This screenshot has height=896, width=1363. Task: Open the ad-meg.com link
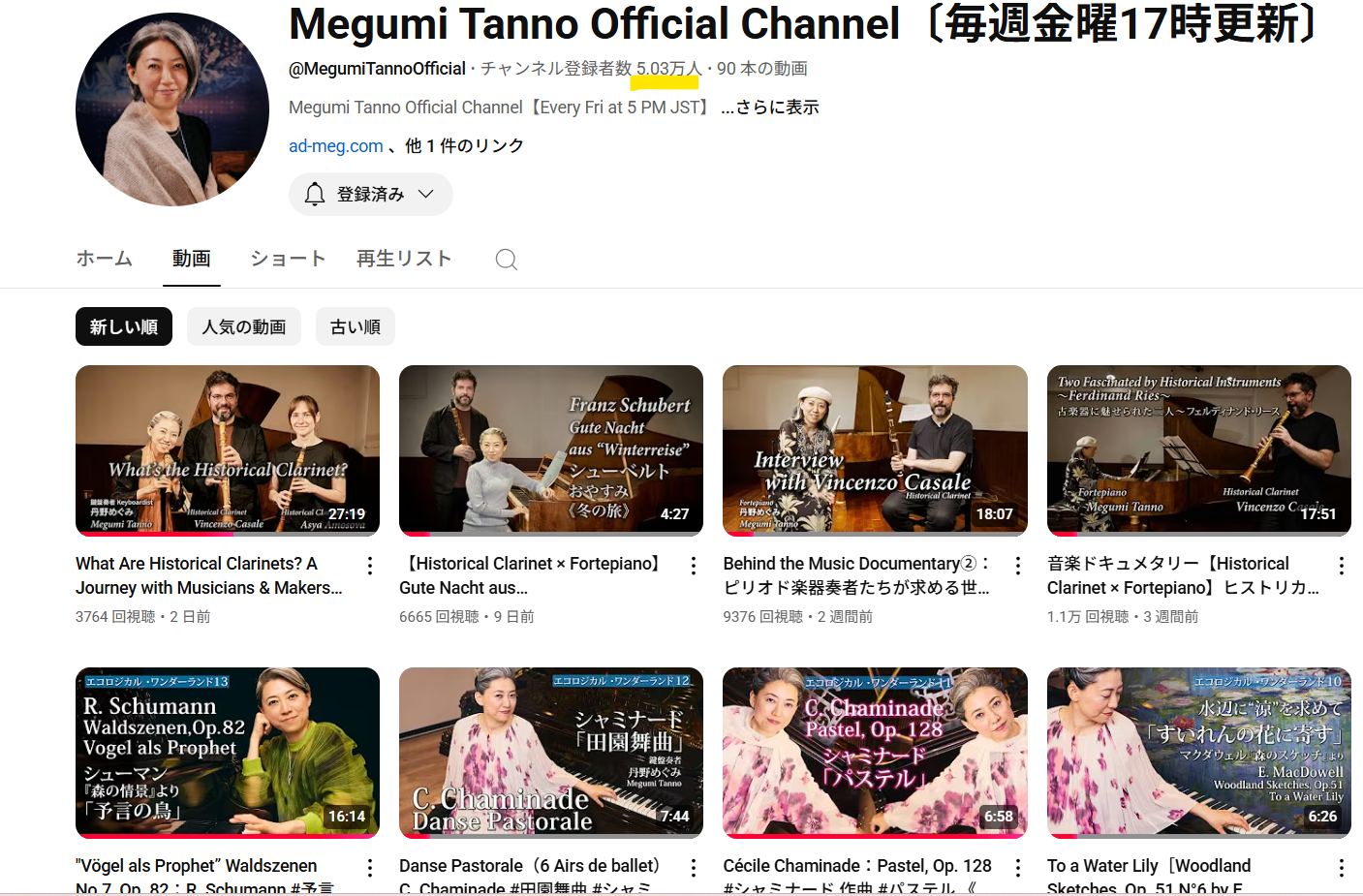click(335, 146)
